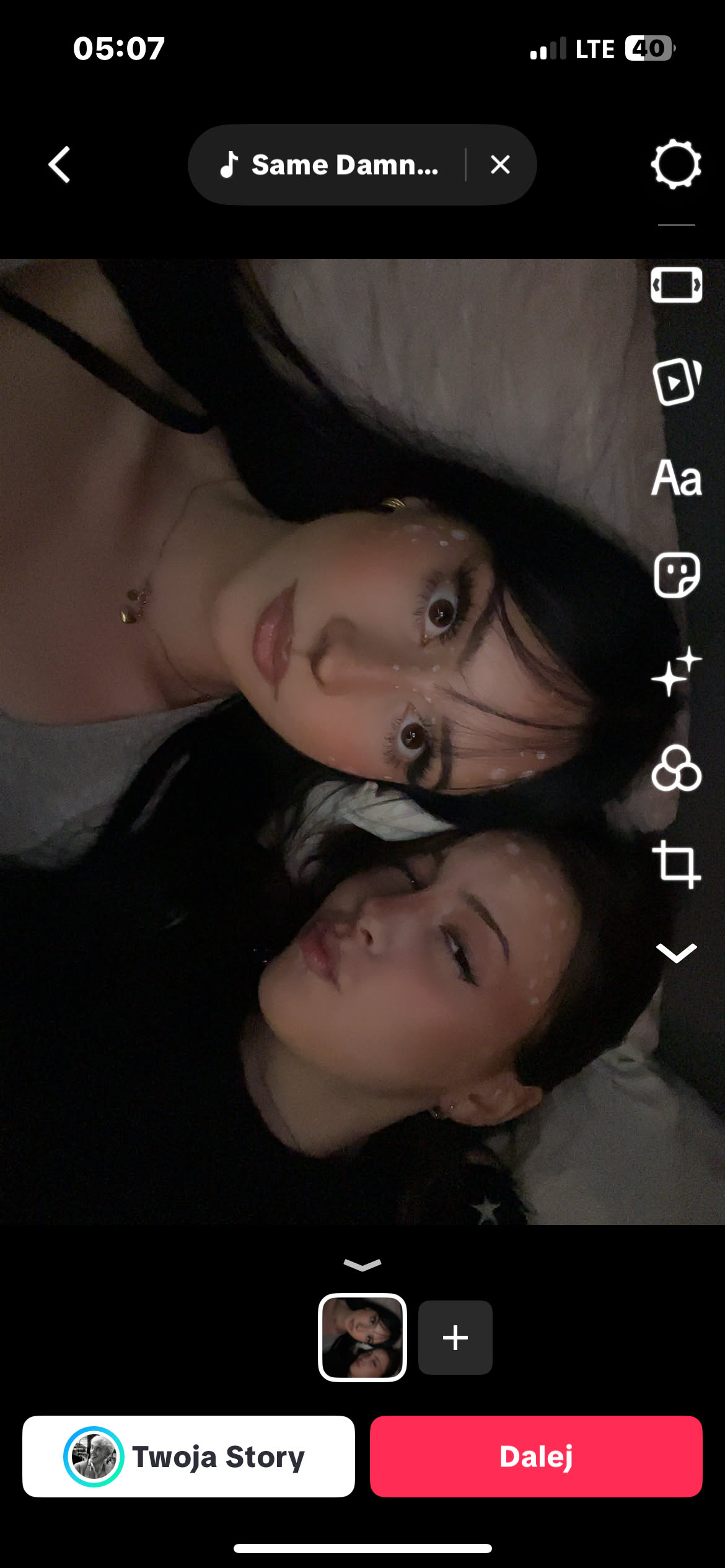
Task: Collapse the photo strip with the chevron
Action: click(362, 1265)
